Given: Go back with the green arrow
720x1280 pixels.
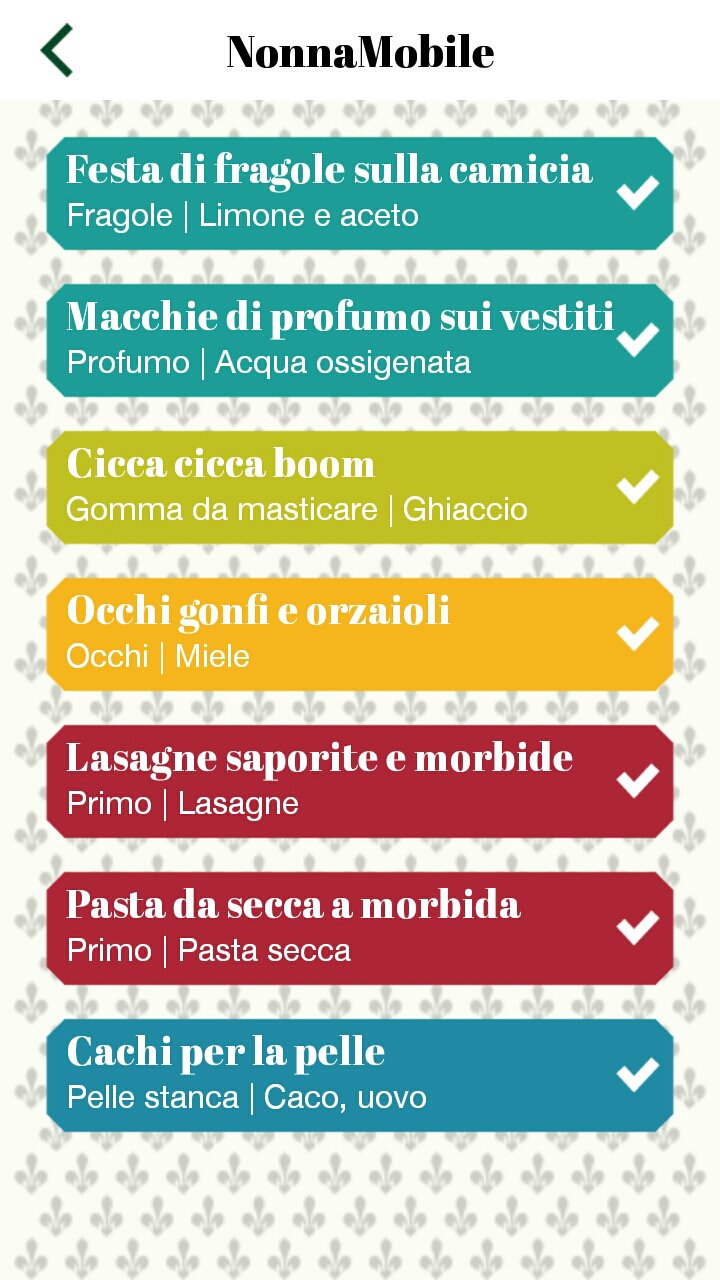Looking at the screenshot, I should coord(56,50).
